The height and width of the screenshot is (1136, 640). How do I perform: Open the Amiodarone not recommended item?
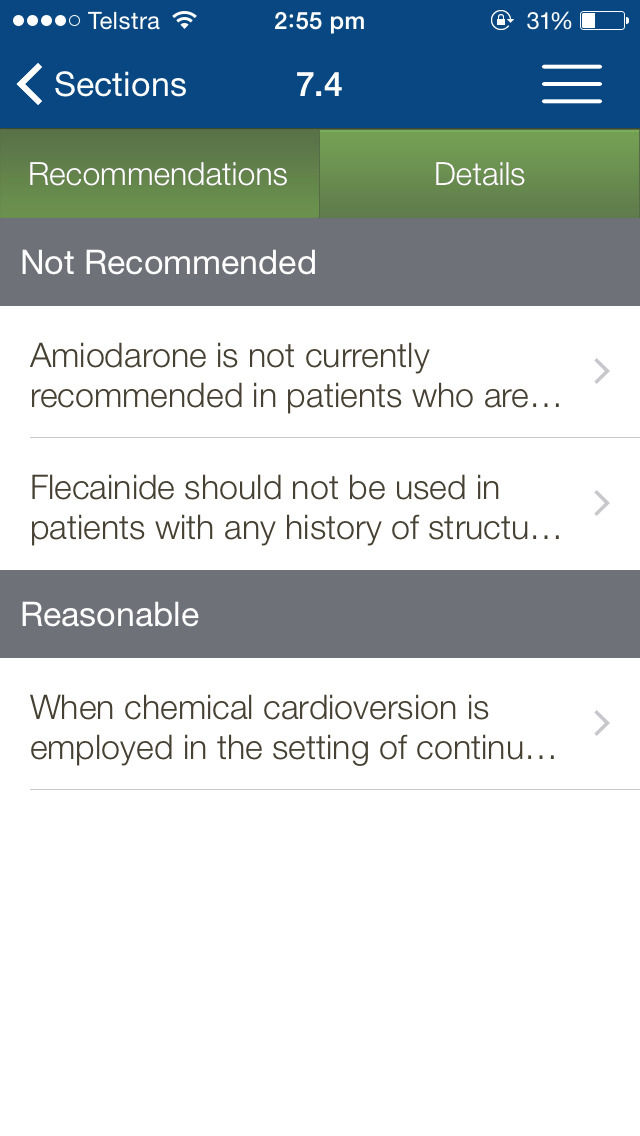coord(320,372)
